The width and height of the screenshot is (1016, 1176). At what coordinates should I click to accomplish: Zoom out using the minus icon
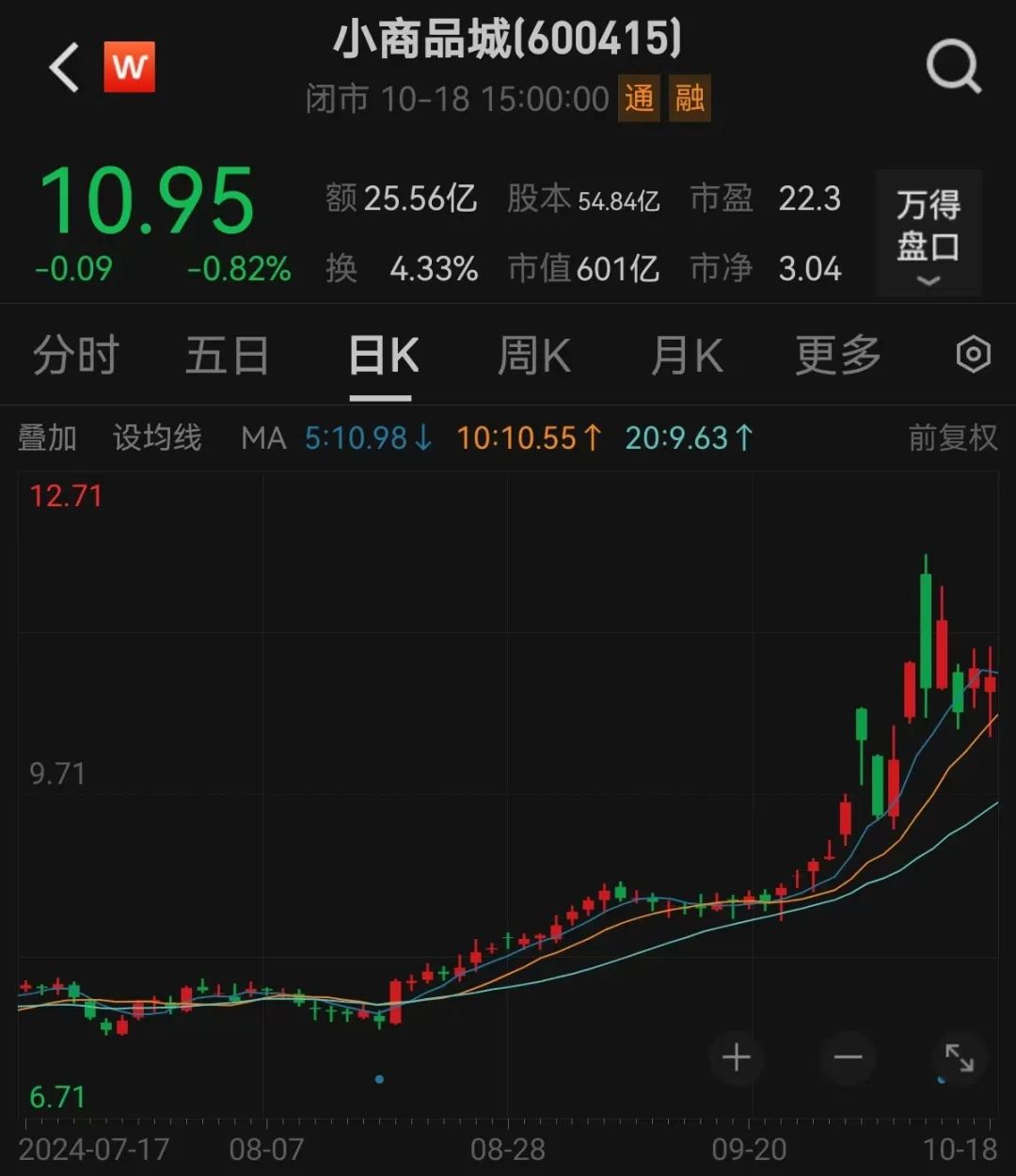point(848,1057)
